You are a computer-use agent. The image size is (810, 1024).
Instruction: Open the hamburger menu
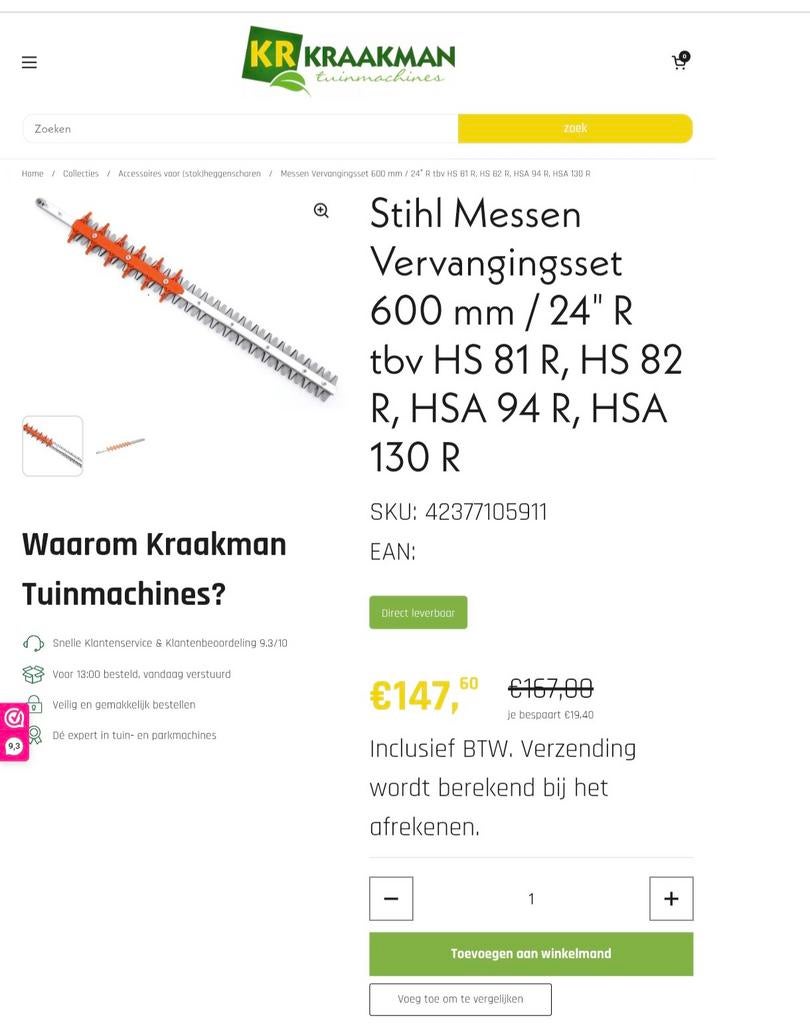click(x=29, y=63)
